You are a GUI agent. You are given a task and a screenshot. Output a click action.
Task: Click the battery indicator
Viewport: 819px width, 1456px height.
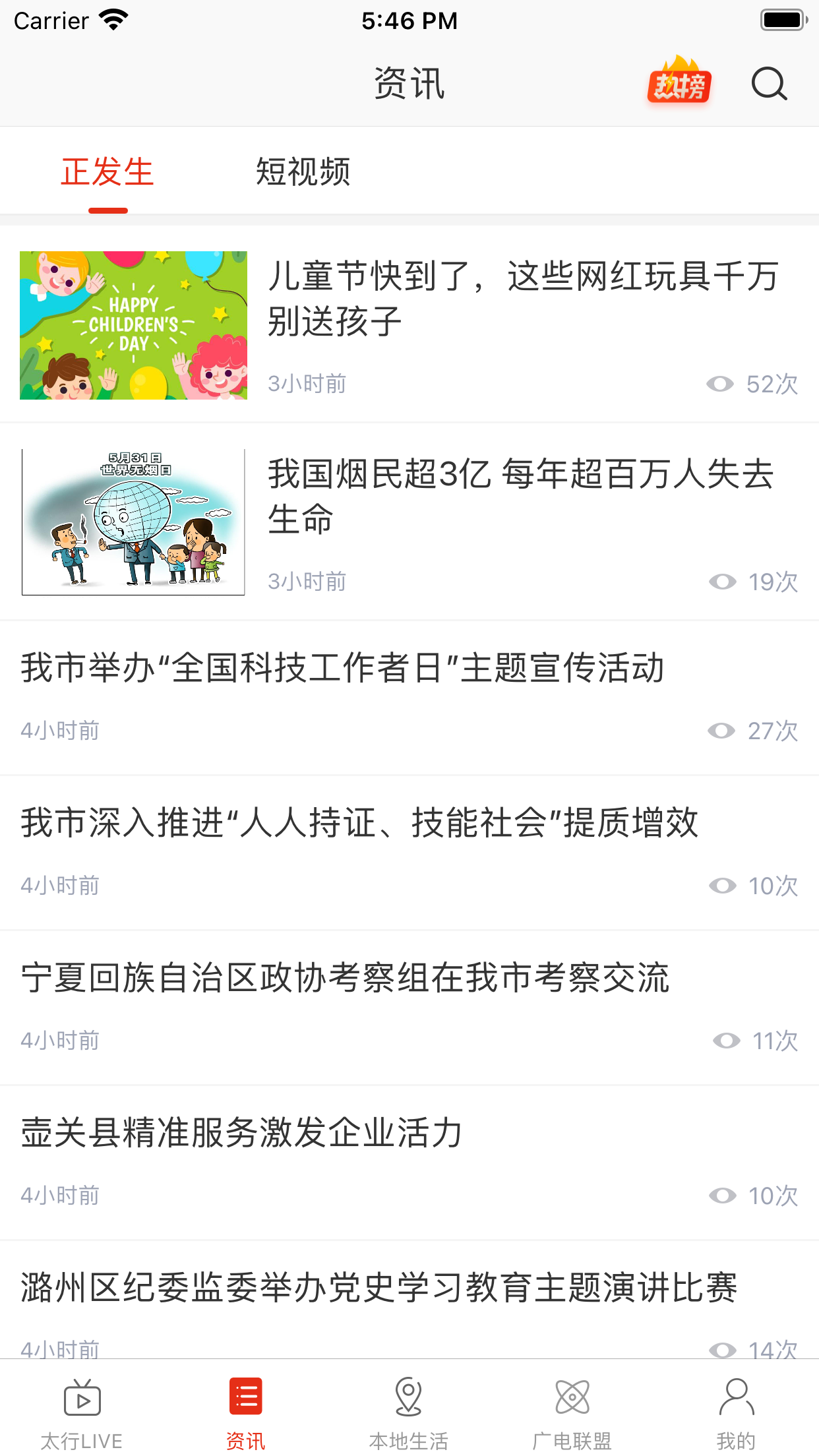click(x=782, y=20)
